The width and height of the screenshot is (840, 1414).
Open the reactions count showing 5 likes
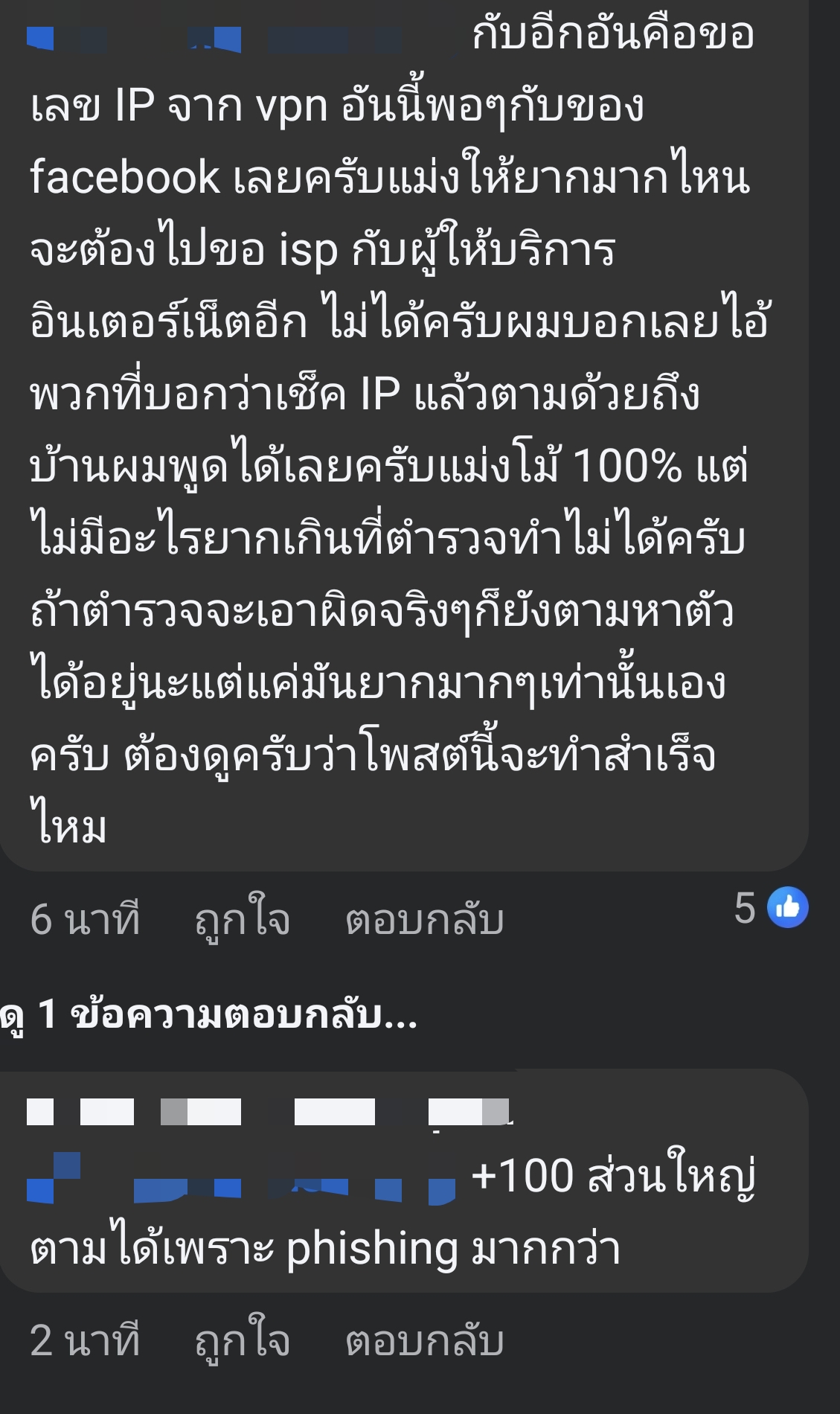[771, 908]
